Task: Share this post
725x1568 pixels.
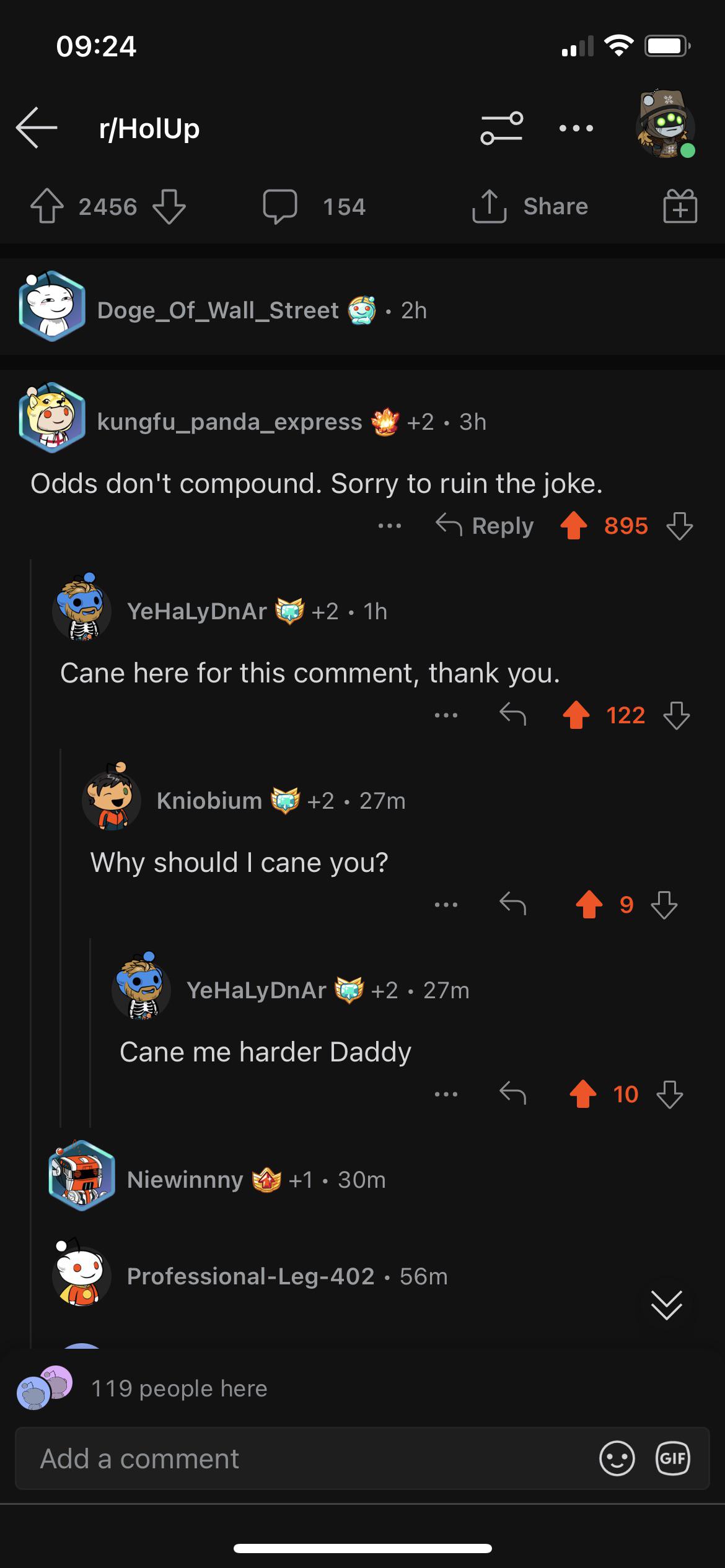Action: click(x=530, y=206)
